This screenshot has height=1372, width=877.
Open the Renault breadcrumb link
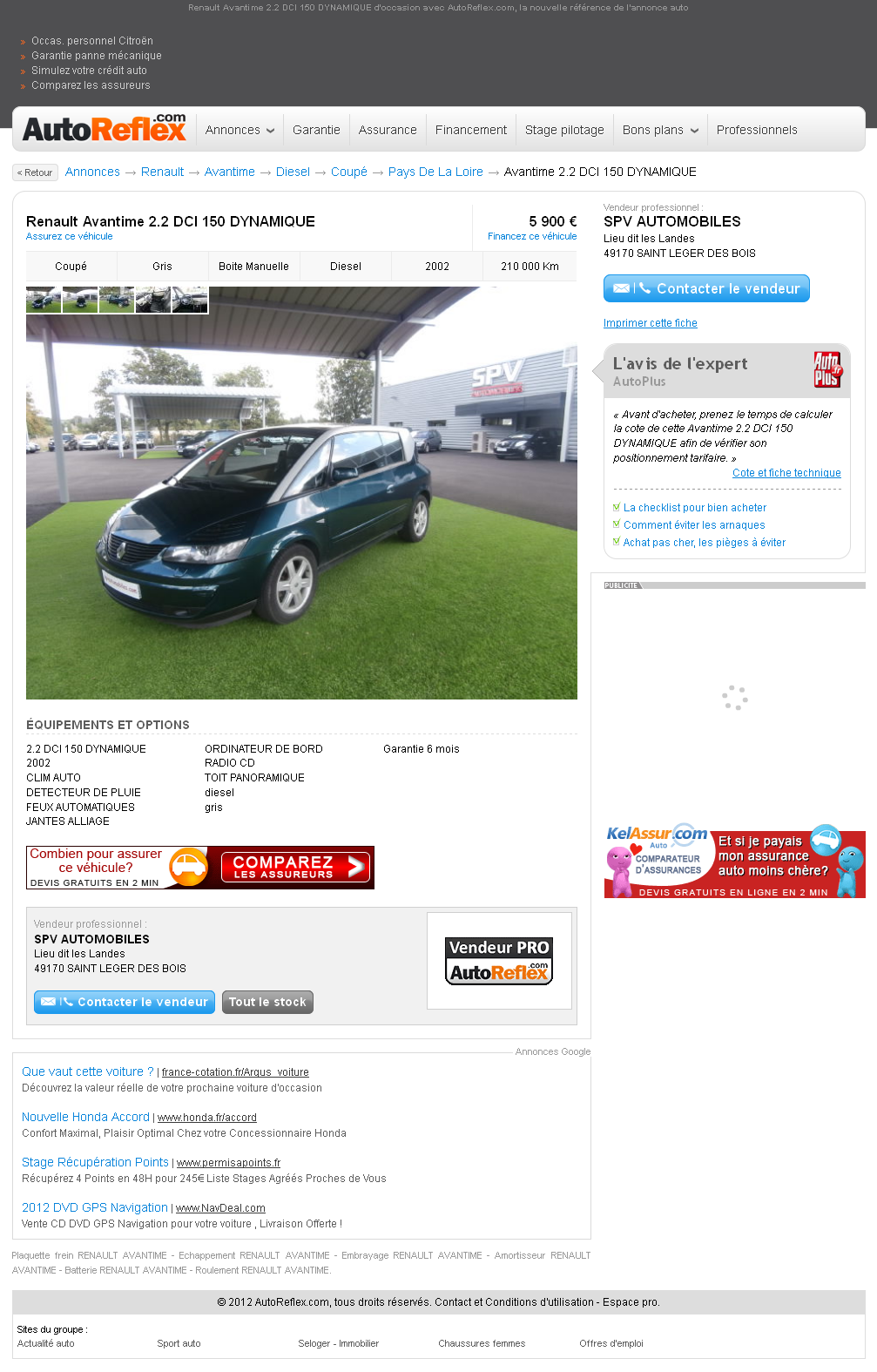pyautogui.click(x=162, y=172)
